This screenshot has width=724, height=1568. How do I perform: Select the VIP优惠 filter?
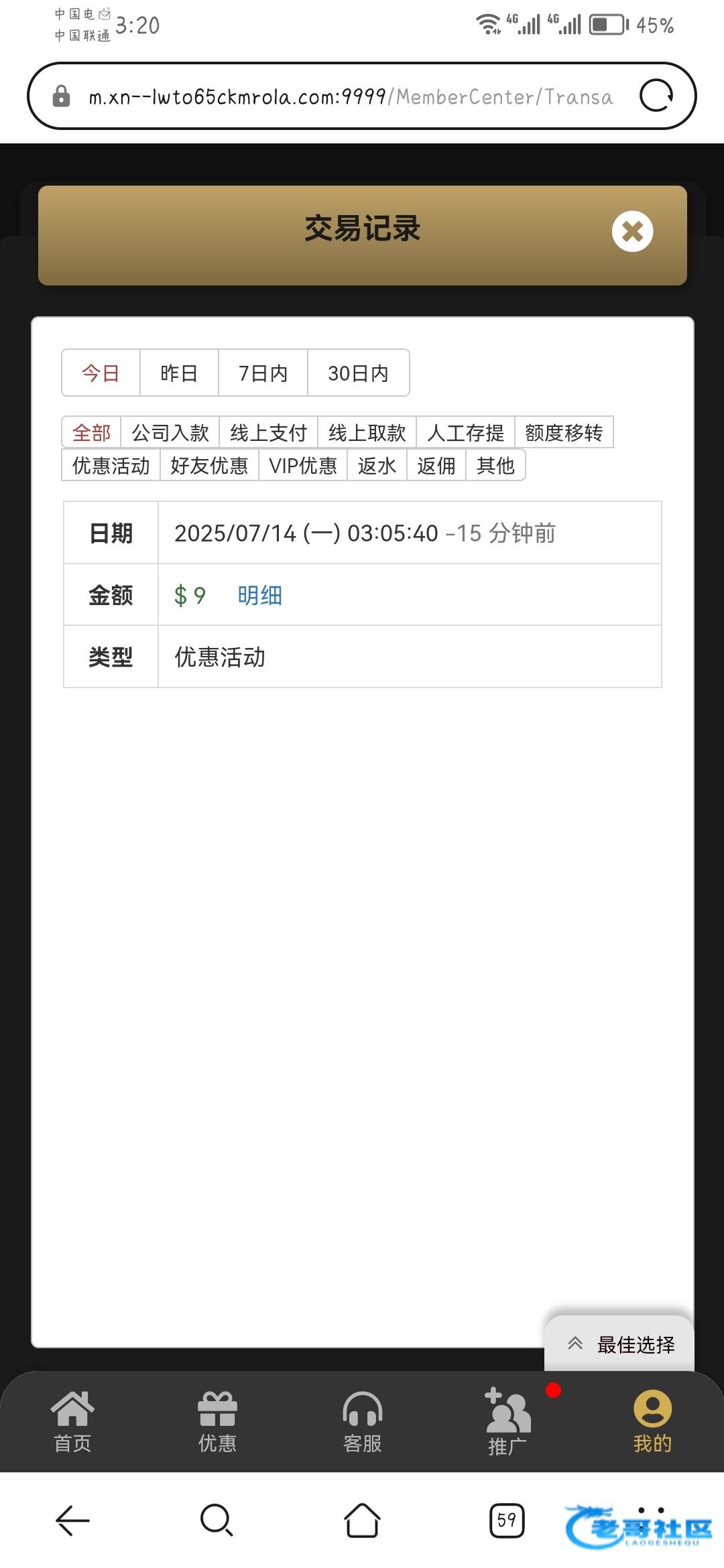click(x=303, y=466)
